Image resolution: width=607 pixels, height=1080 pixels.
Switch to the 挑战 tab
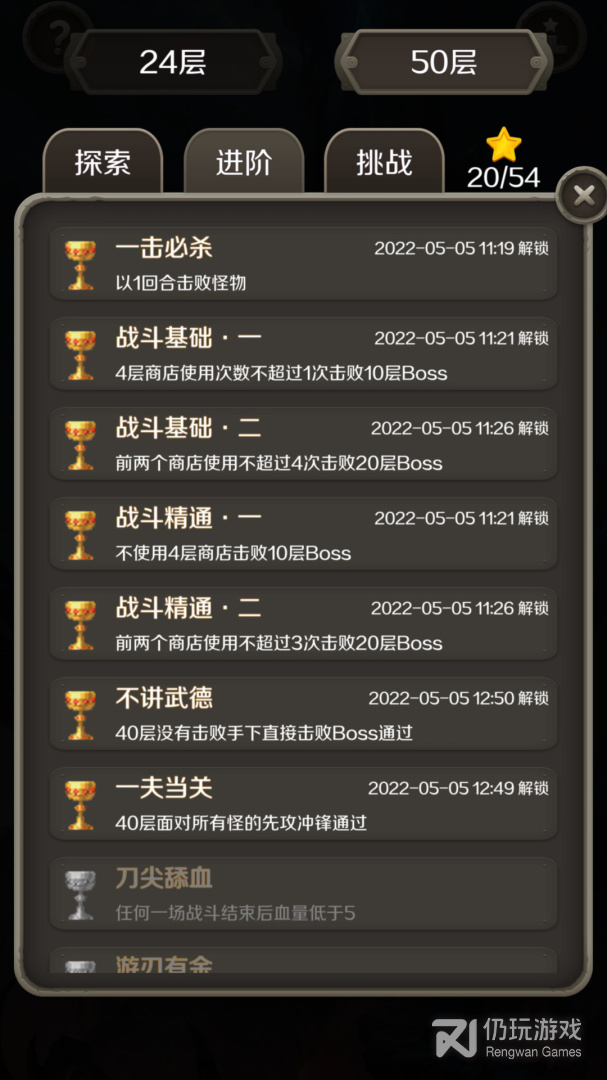click(x=384, y=162)
